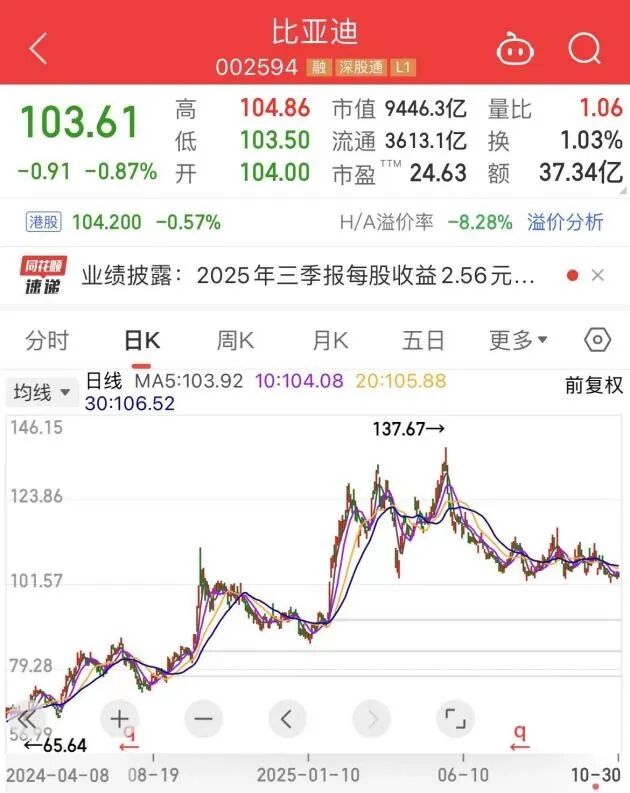
Task: Expand chart to fullscreen
Action: [455, 718]
